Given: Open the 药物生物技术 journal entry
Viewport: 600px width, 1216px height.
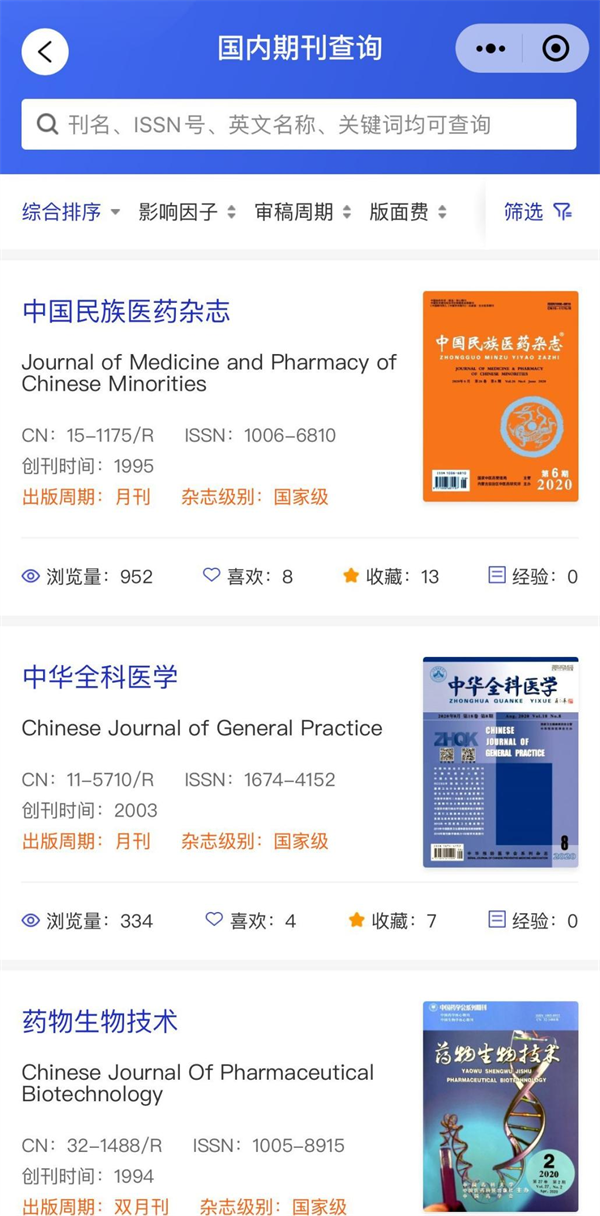Looking at the screenshot, I should coord(100,1021).
